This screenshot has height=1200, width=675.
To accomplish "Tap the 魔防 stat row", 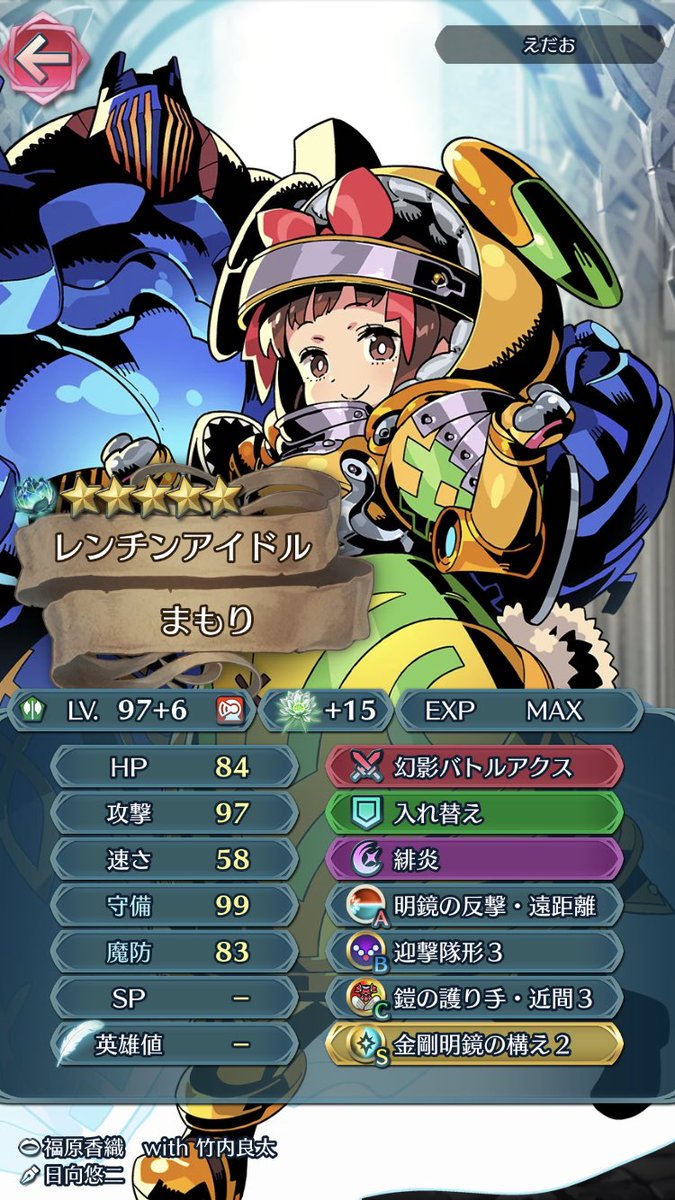I will point(175,952).
